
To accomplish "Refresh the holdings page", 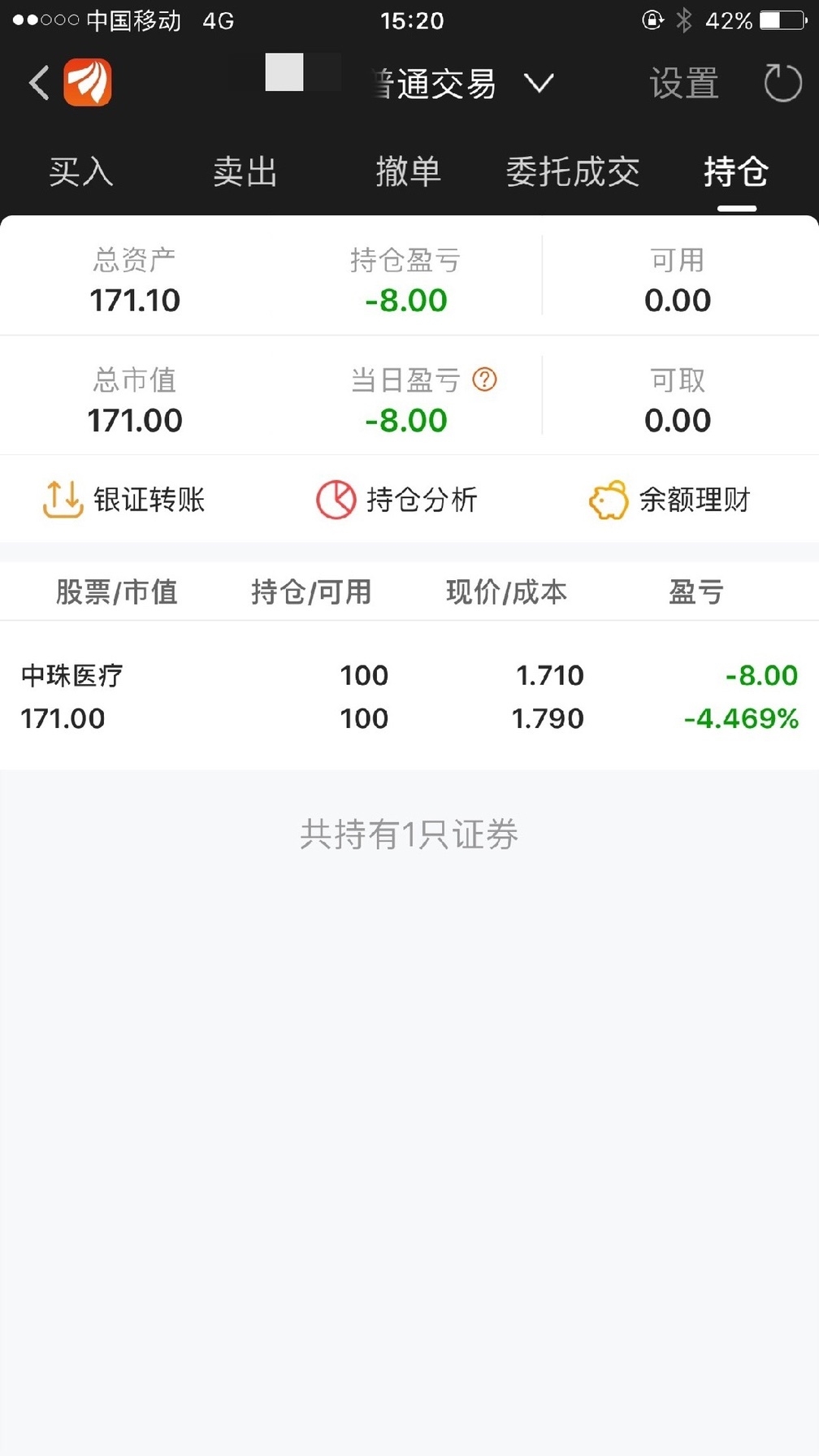I will (x=782, y=83).
